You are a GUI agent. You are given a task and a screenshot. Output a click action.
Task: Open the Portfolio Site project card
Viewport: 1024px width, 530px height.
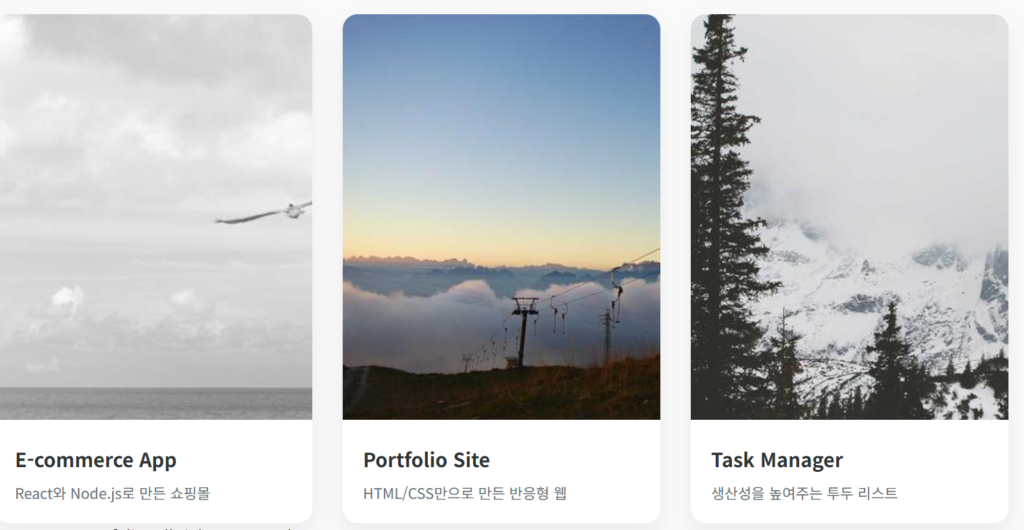[x=501, y=270]
